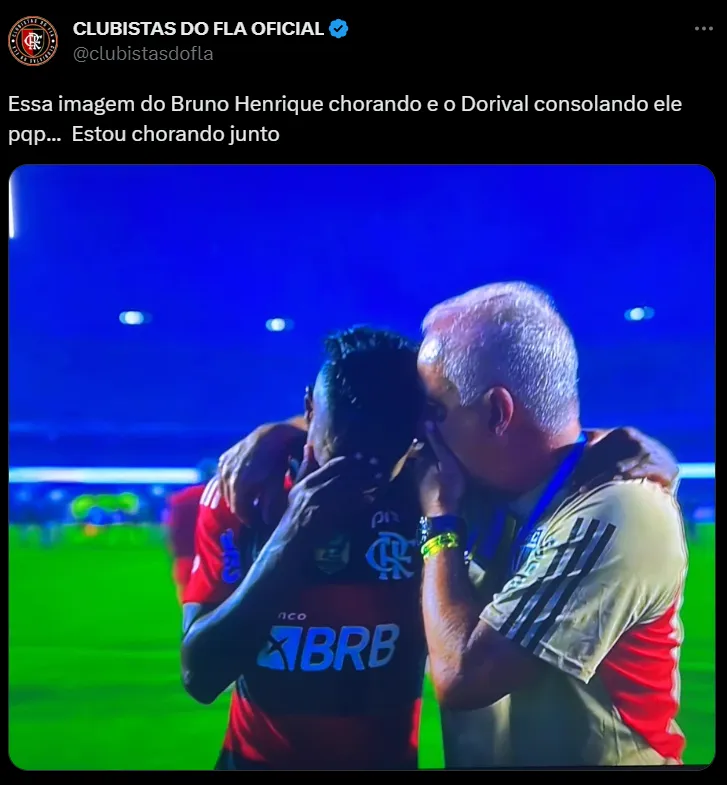This screenshot has width=727, height=785.
Task: Open the @clubistasdofla handle link
Action: coord(143,54)
